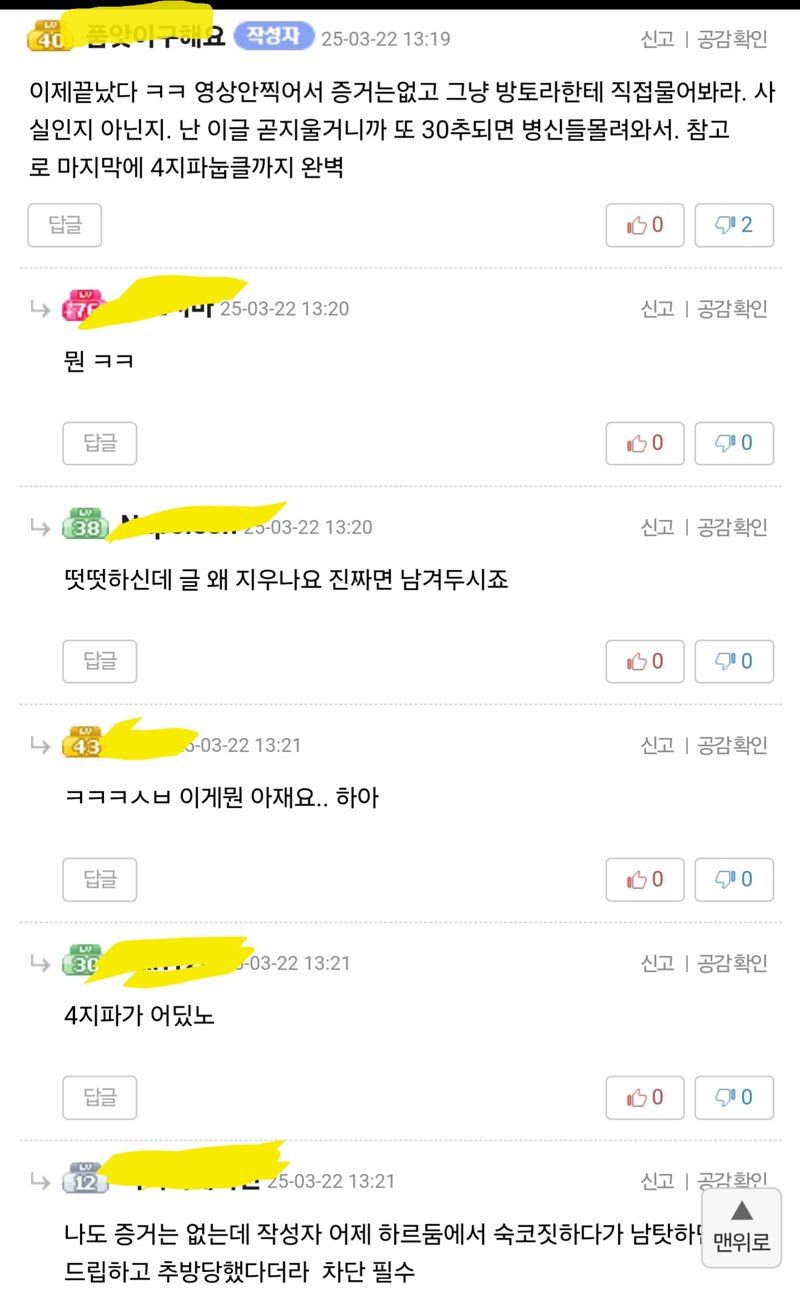Screen dimensions: 800x1307
Task: Check 공감확인 on the '떳떳하신데' comment
Action: pos(732,526)
